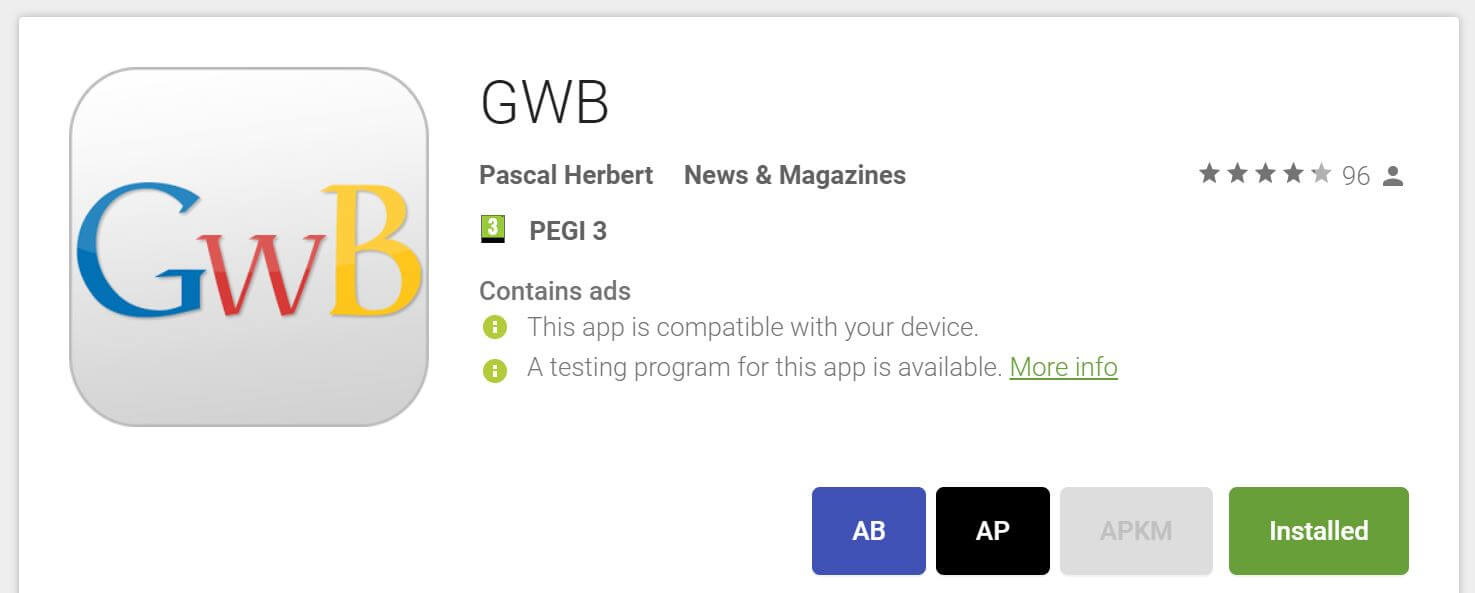Image resolution: width=1475 pixels, height=593 pixels.
Task: Open the PEGI 3 rating details
Action: pos(567,231)
